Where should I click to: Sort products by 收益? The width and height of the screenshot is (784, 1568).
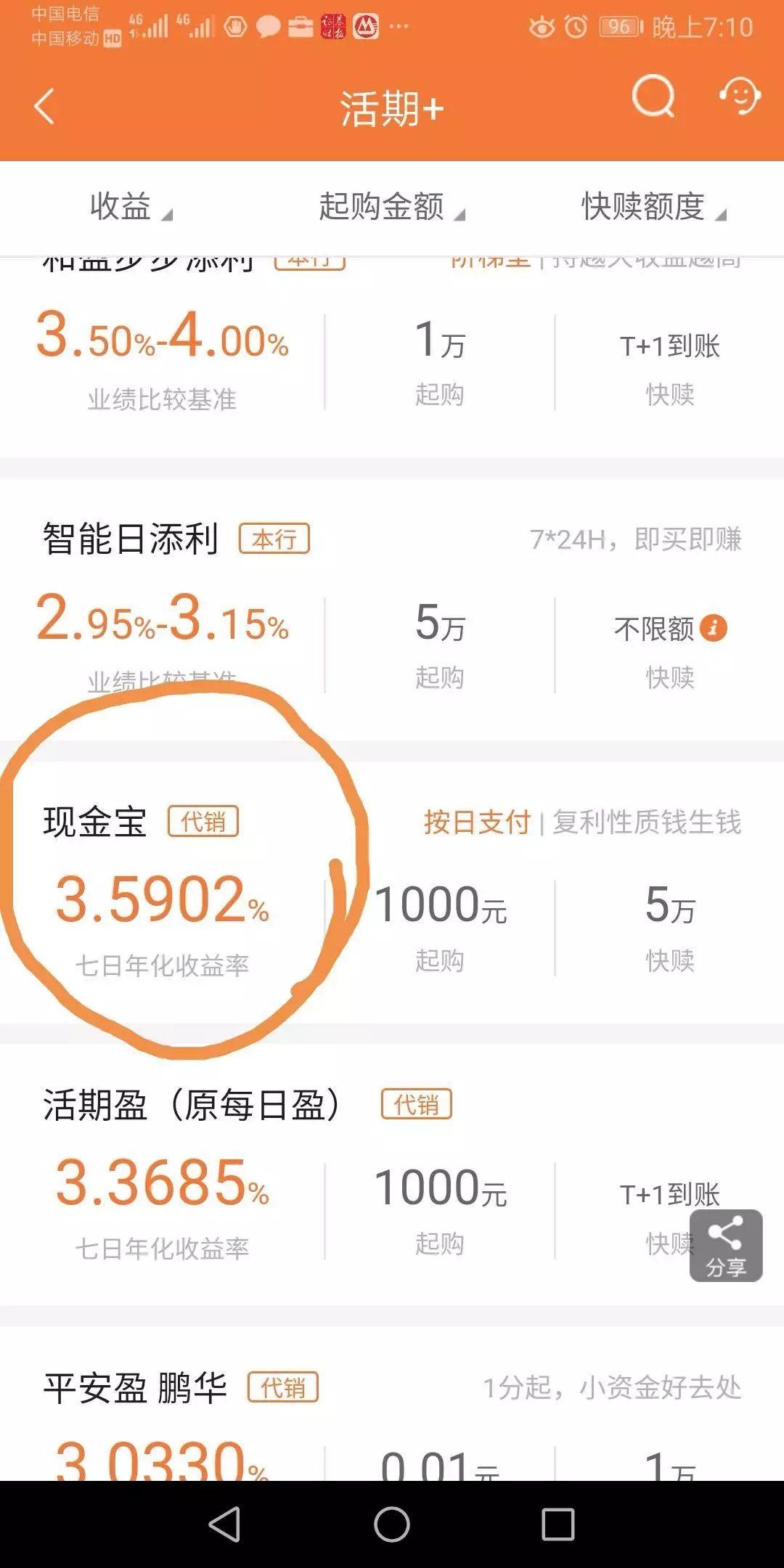click(x=131, y=208)
